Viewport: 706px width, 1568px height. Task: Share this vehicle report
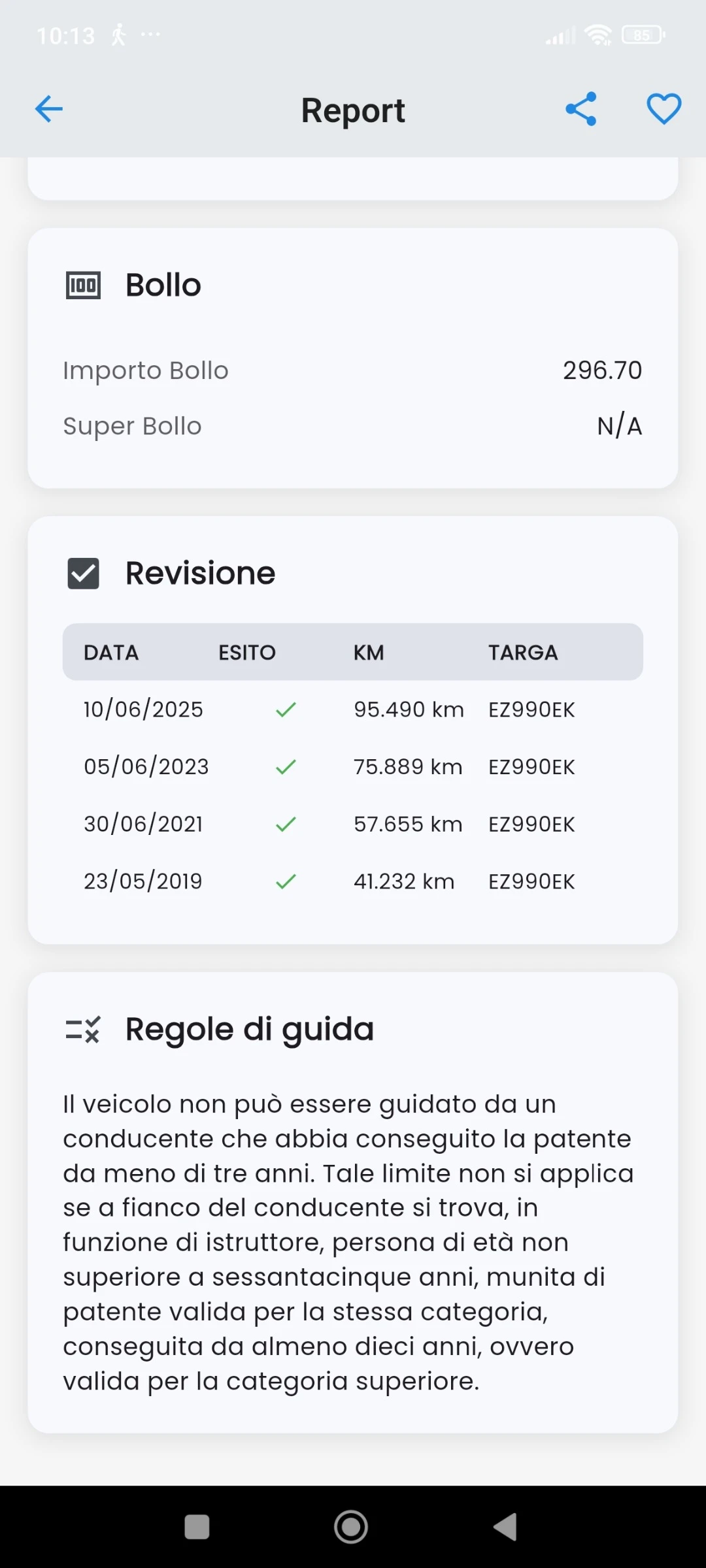tap(581, 108)
